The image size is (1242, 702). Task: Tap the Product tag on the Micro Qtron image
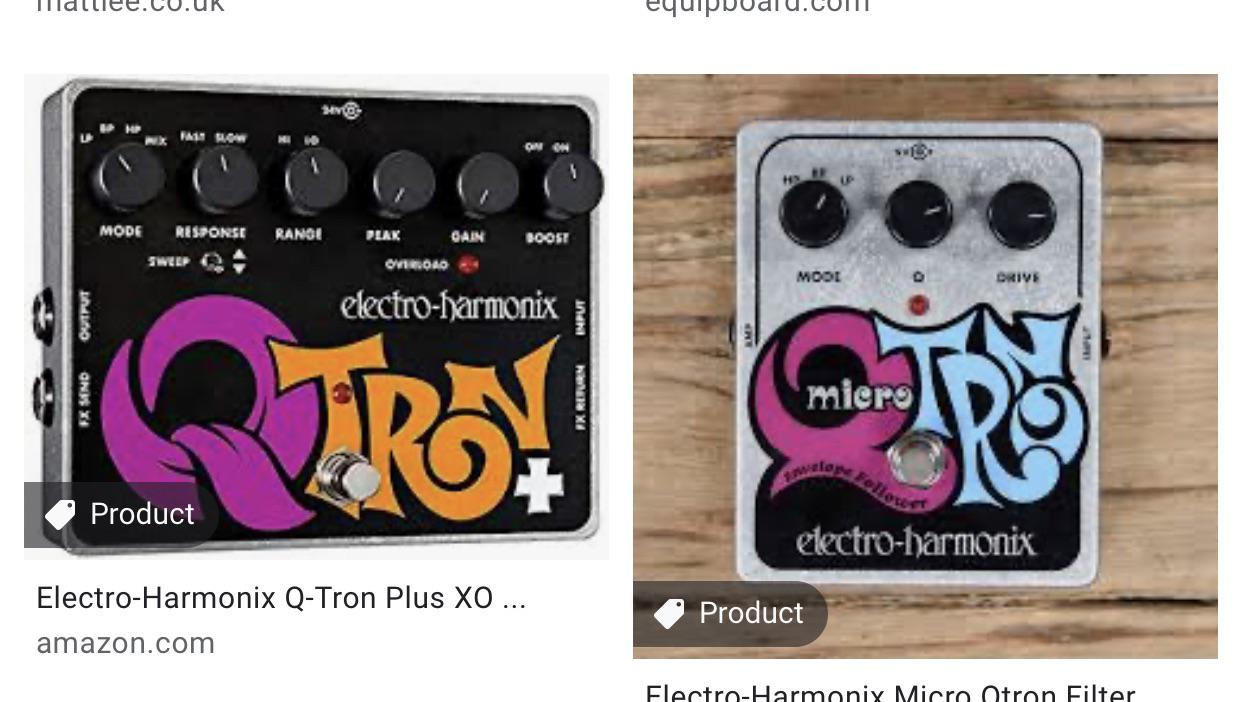pyautogui.click(x=730, y=613)
